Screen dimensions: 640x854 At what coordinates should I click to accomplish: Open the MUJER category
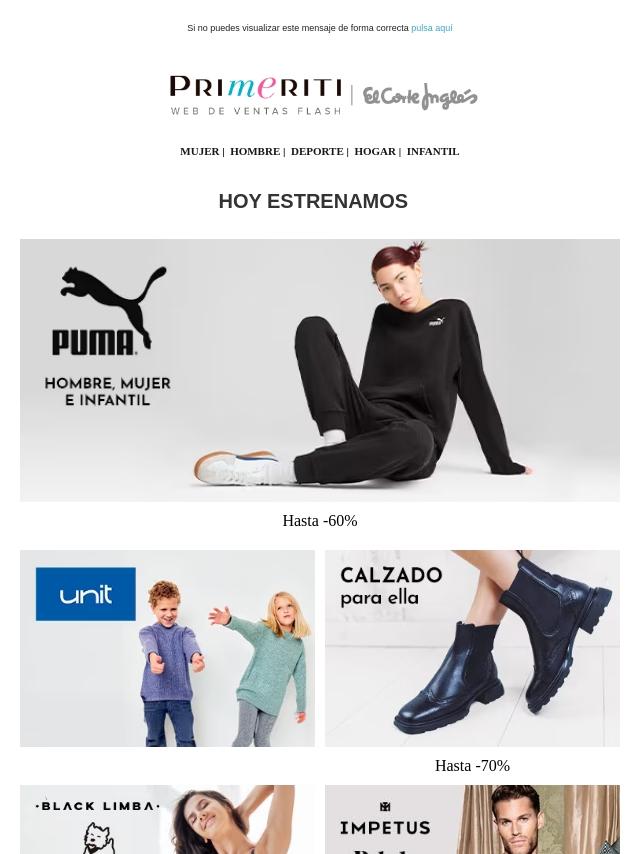pyautogui.click(x=199, y=151)
